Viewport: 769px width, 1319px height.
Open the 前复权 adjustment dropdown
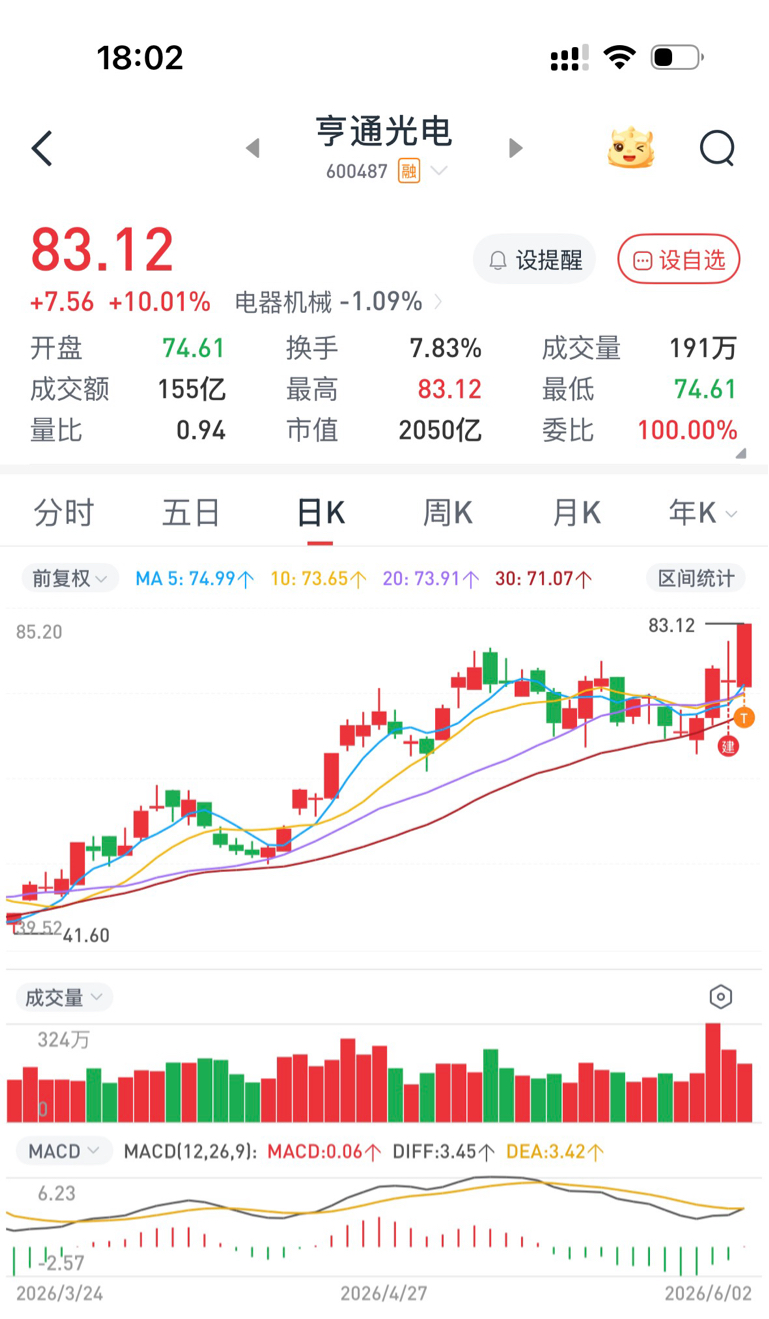click(x=70, y=578)
